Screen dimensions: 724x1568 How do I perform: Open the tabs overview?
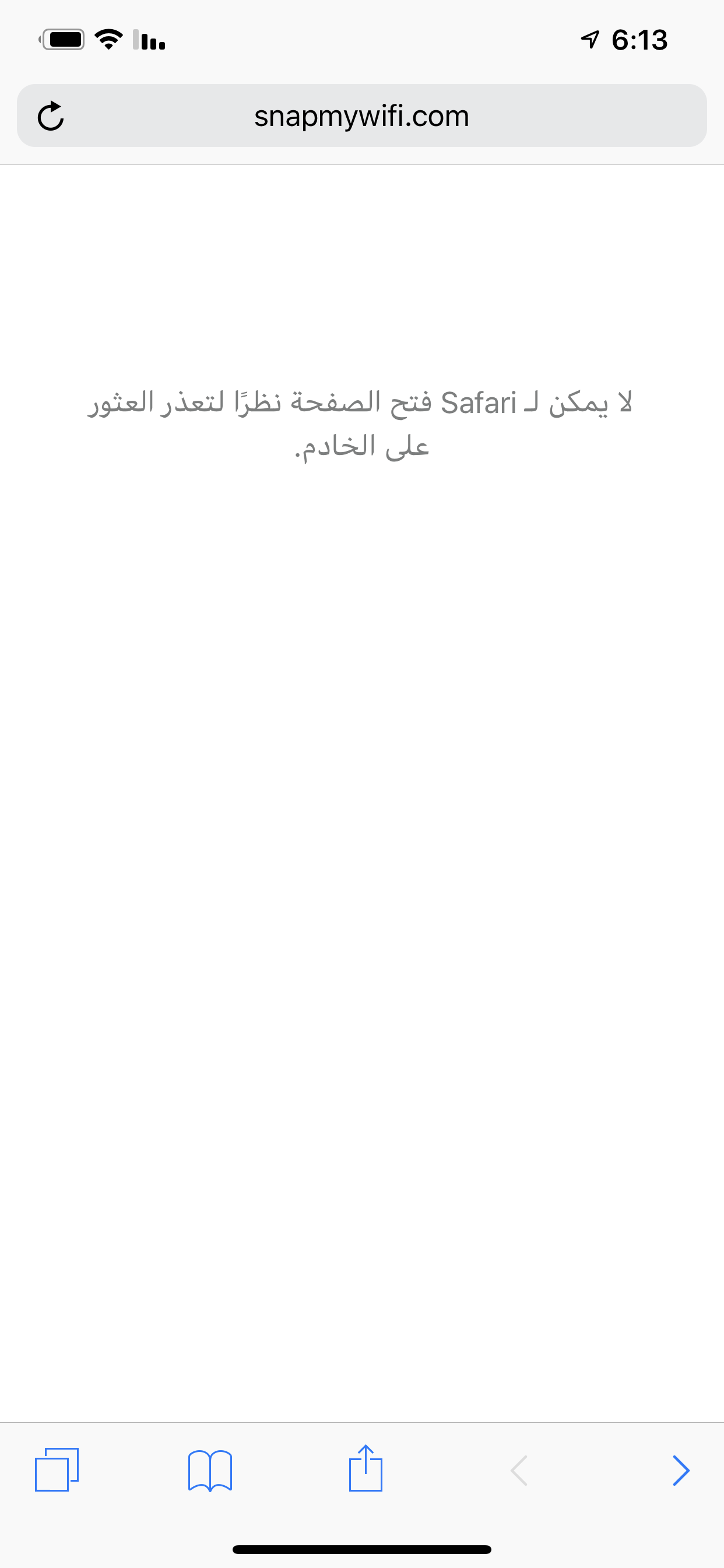(x=57, y=1469)
